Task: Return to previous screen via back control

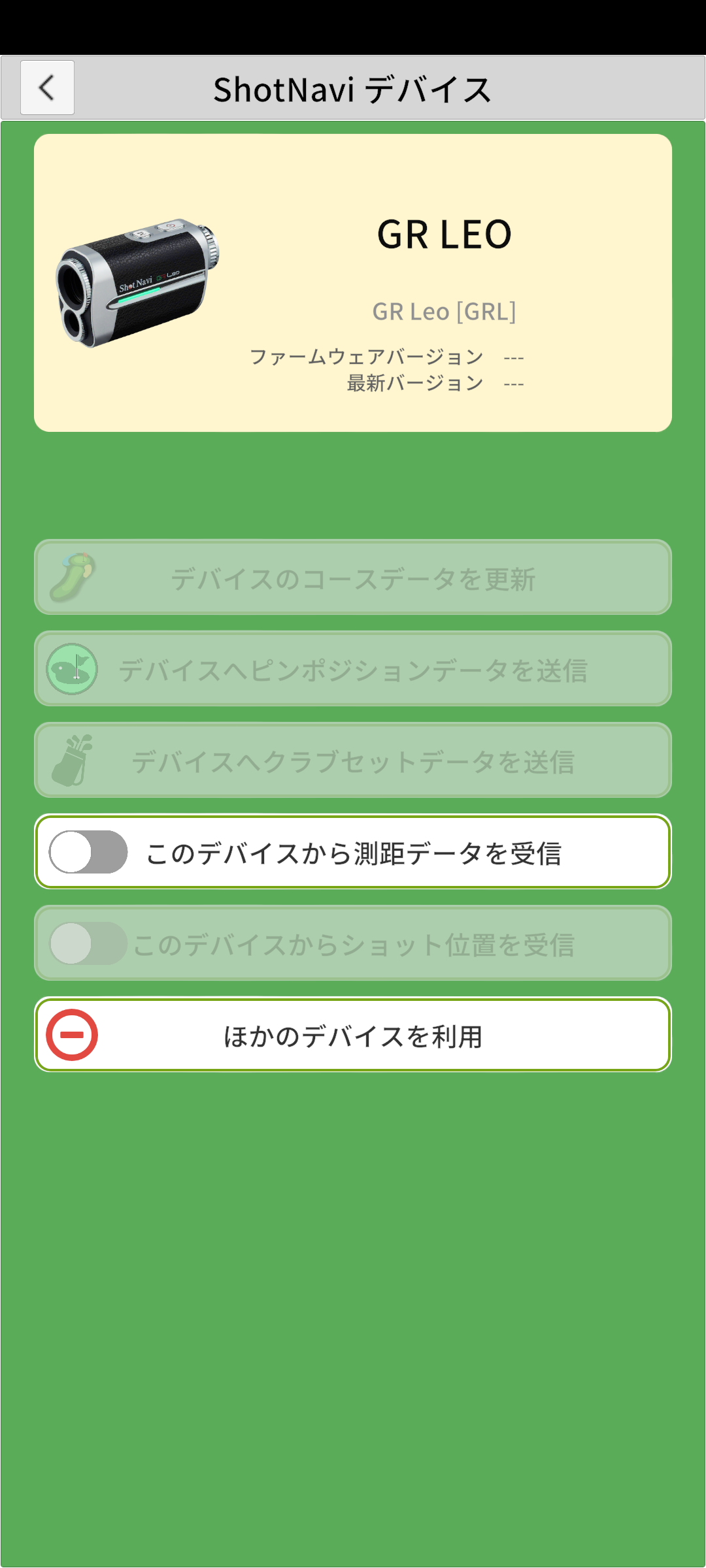Action: pos(46,88)
